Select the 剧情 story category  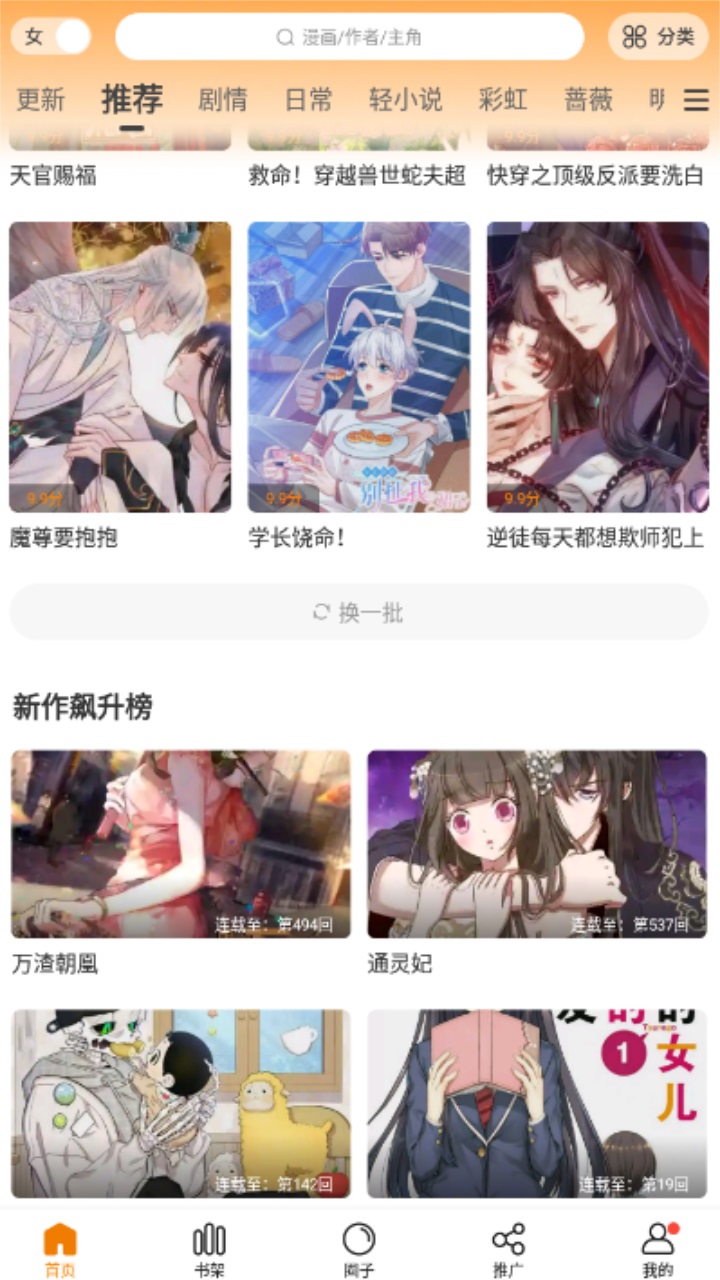[222, 99]
